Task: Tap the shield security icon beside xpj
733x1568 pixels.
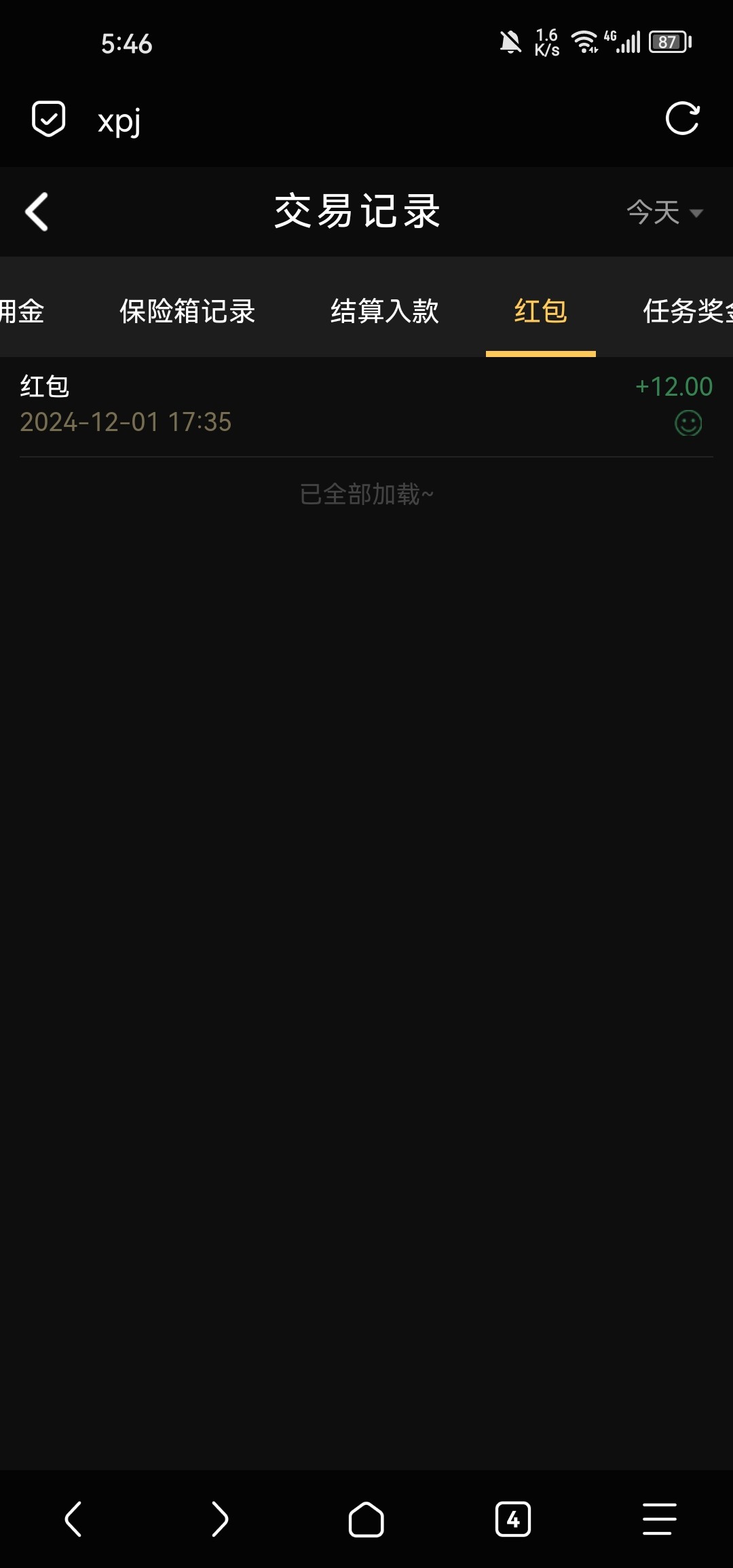Action: (x=49, y=119)
